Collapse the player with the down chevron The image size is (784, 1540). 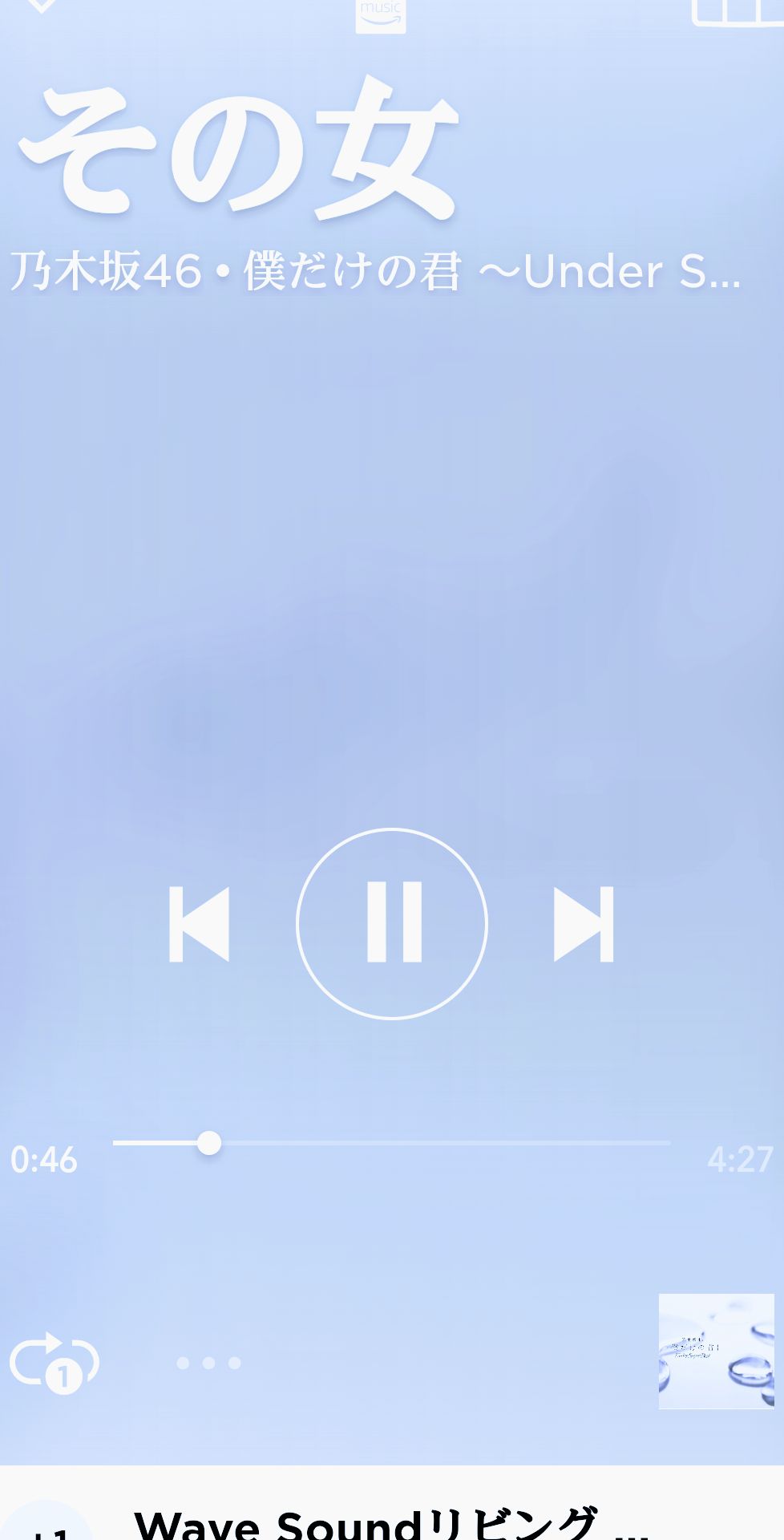[x=40, y=6]
